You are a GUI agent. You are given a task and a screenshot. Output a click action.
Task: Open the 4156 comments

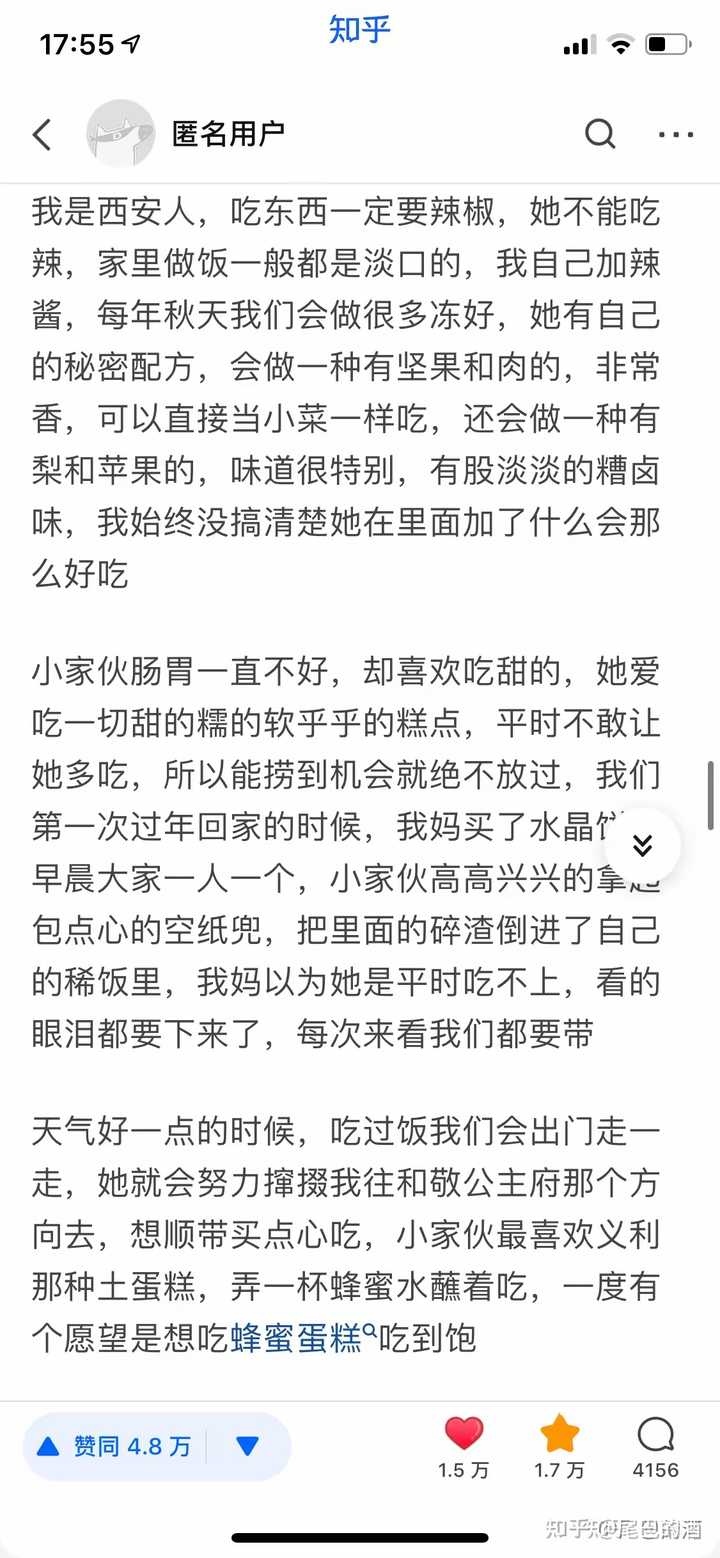tap(655, 1446)
